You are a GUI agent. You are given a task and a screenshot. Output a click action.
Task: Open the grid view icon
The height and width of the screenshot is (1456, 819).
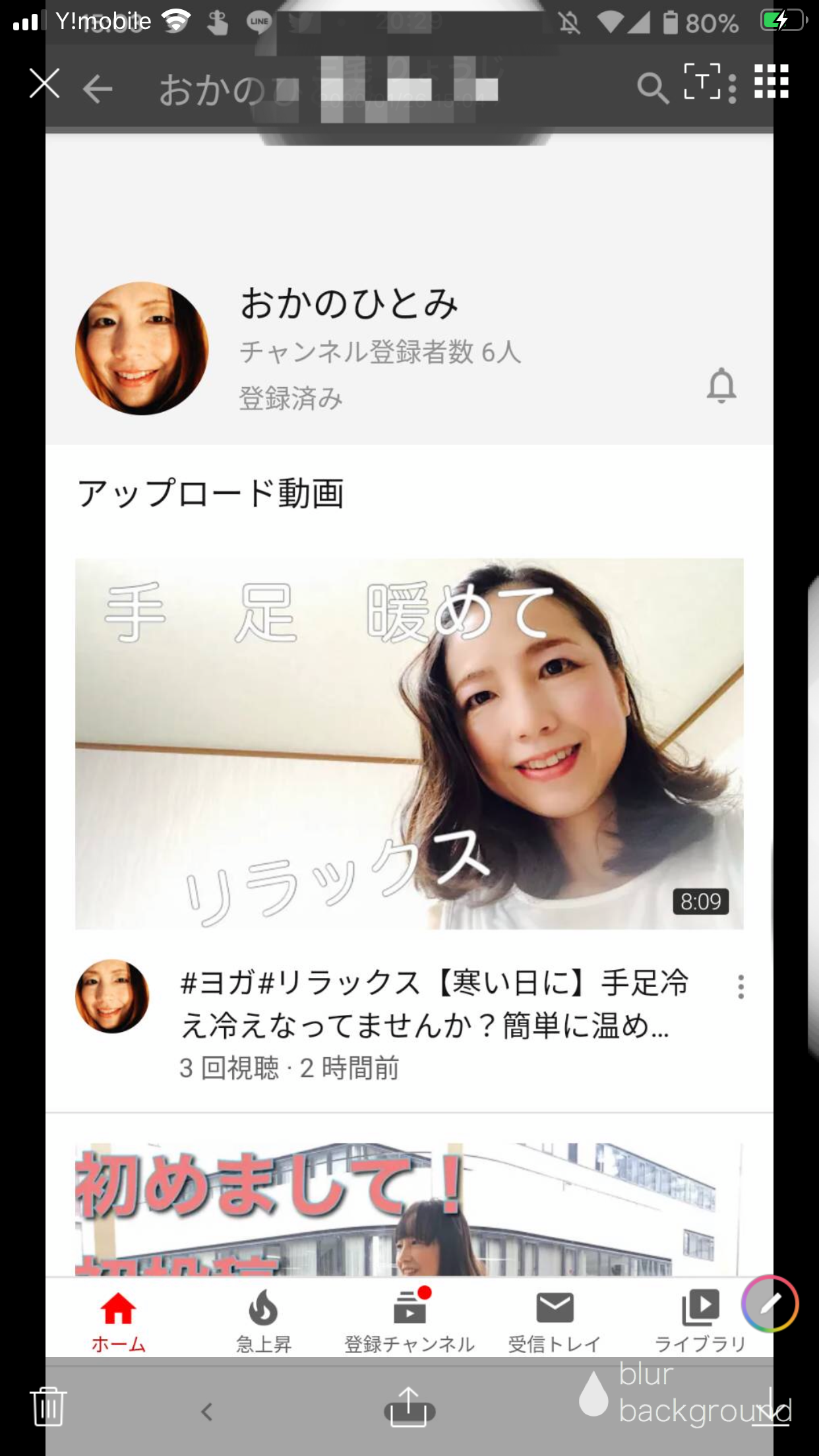point(771,82)
